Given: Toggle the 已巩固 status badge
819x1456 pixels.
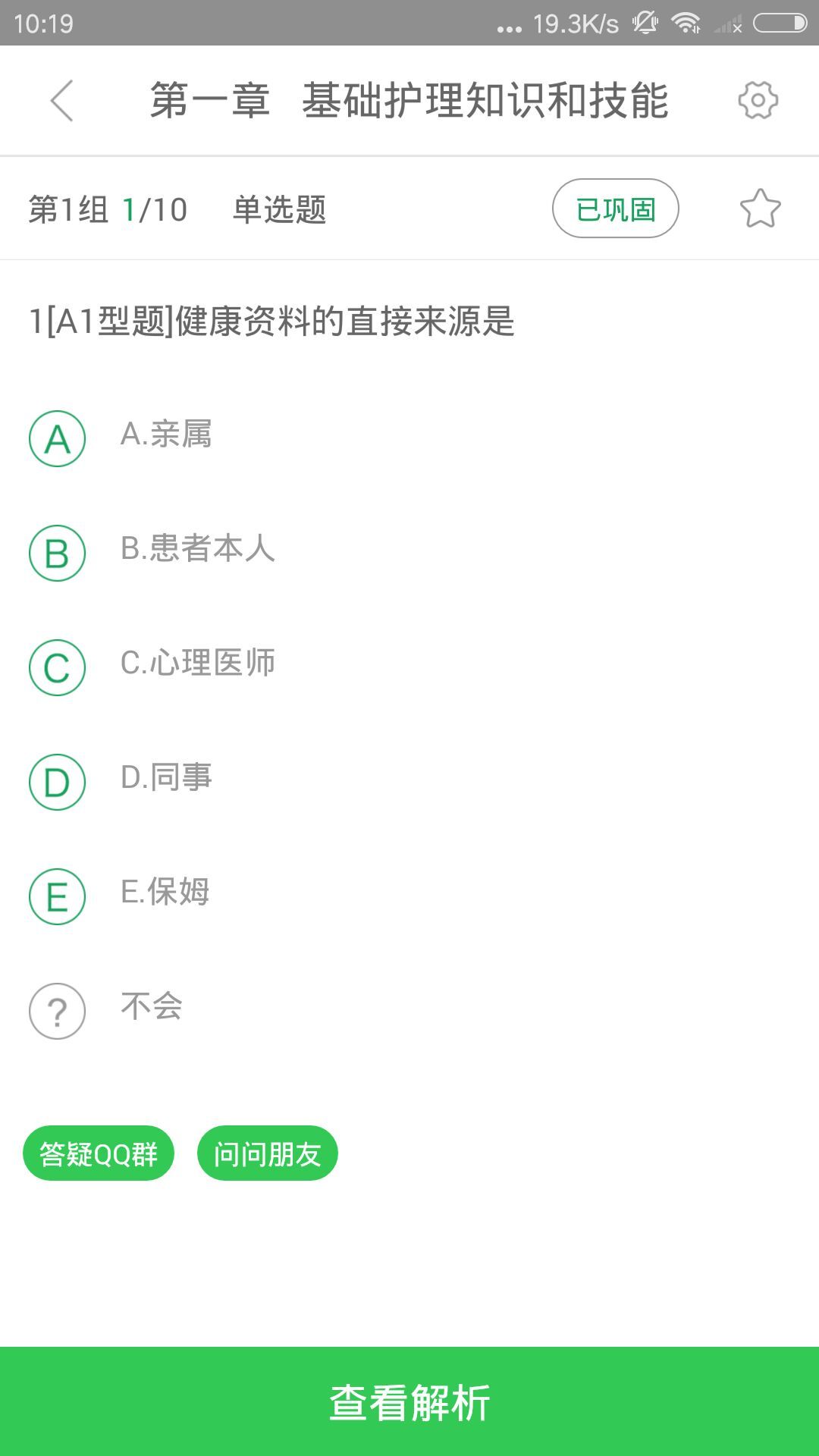Looking at the screenshot, I should [x=616, y=209].
